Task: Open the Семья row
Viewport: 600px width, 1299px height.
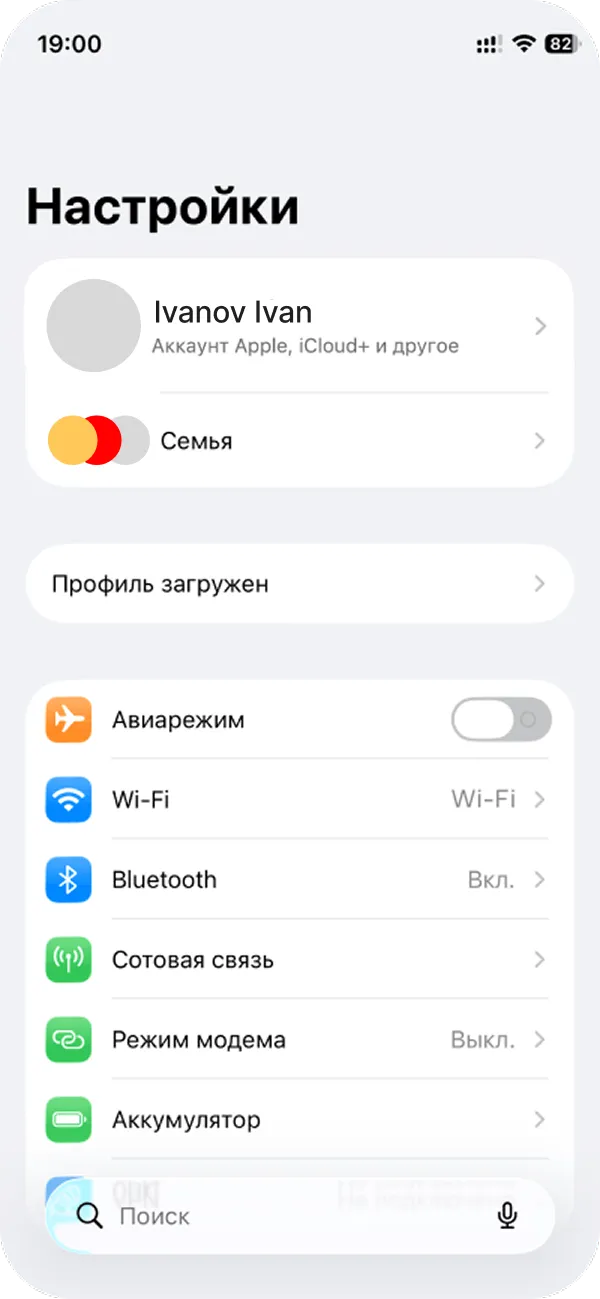Action: (299, 440)
